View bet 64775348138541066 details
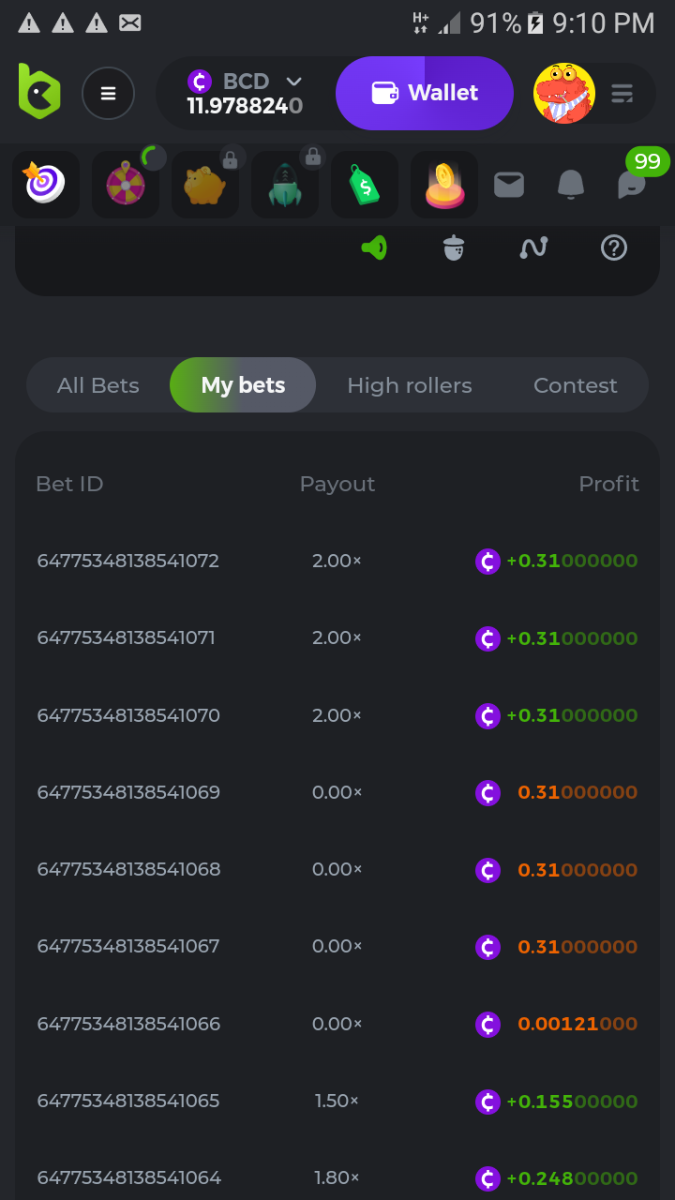Image resolution: width=675 pixels, height=1200 pixels. 128,1024
